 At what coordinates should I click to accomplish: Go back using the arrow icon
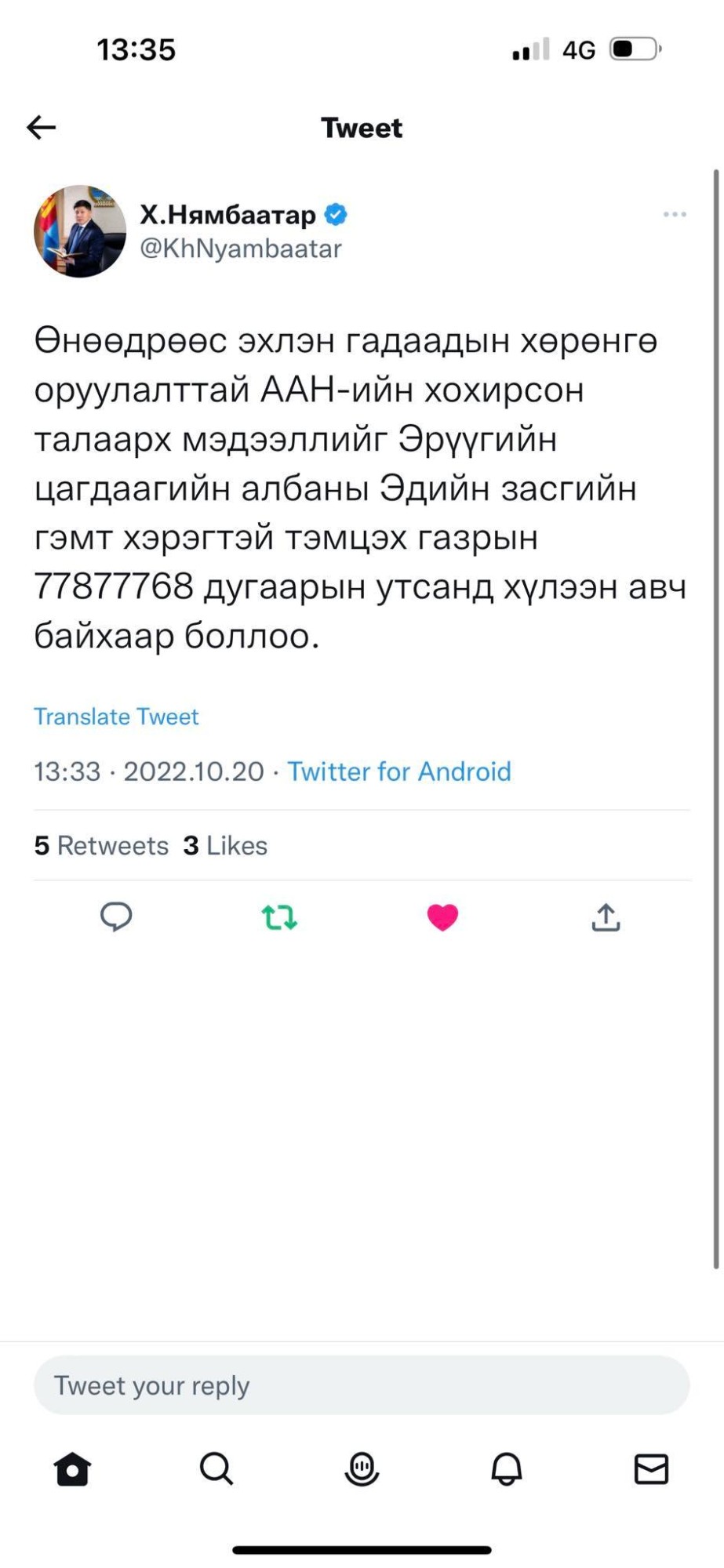coord(41,127)
